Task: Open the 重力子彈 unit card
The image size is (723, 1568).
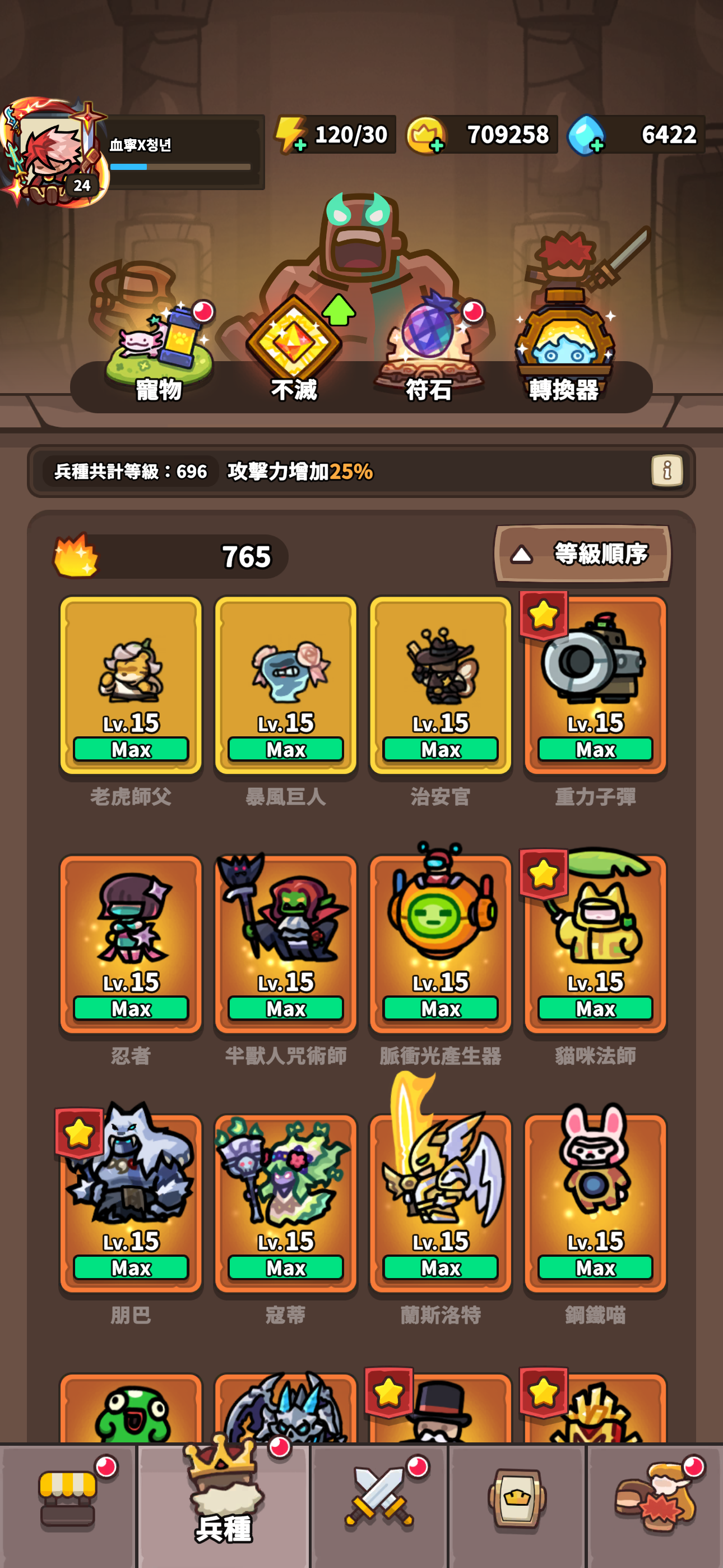Action: [595, 686]
